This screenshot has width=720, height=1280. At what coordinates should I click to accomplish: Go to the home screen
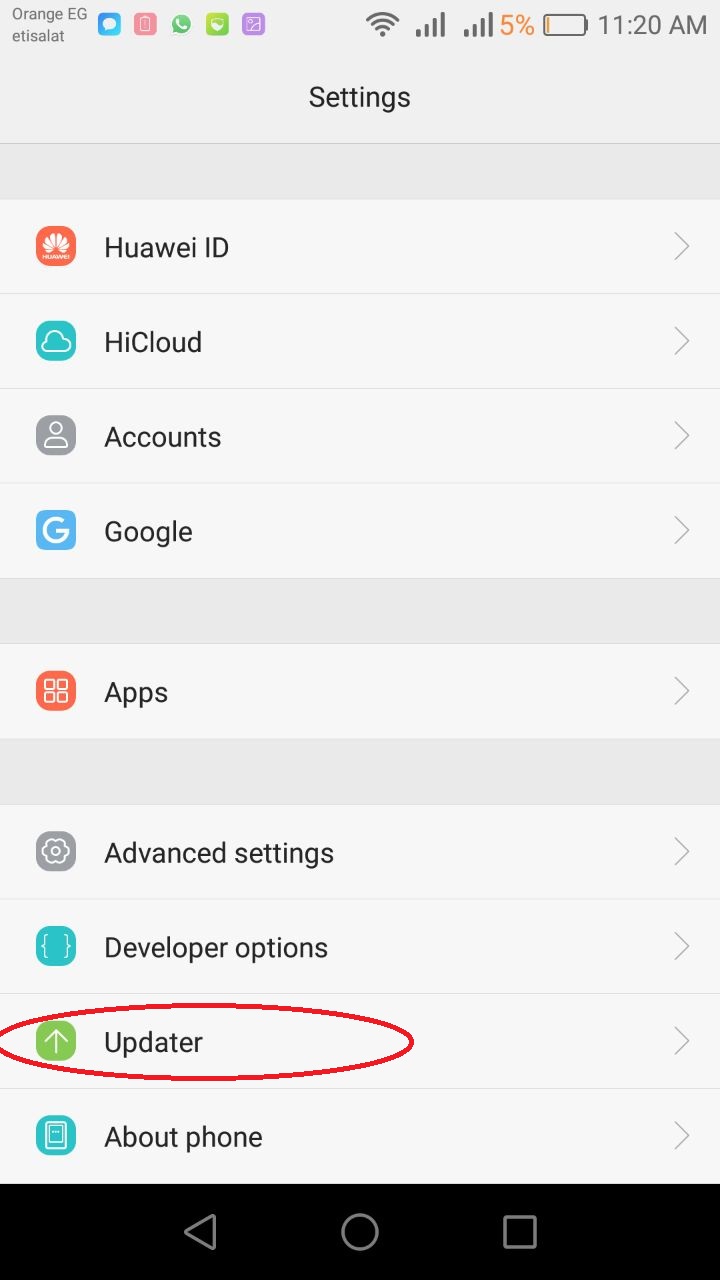[360, 1232]
